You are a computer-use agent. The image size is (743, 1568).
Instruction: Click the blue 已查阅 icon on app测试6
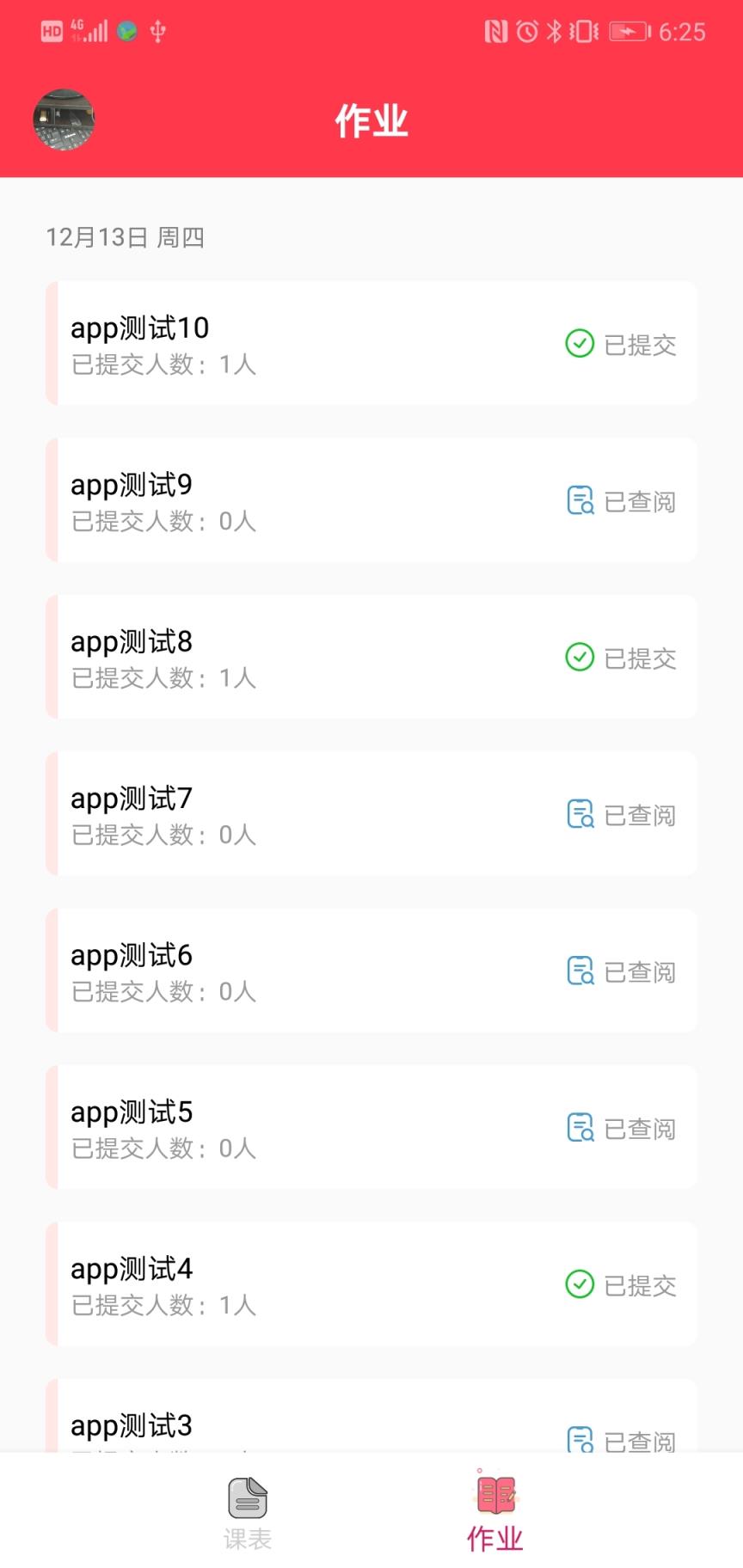(x=580, y=971)
